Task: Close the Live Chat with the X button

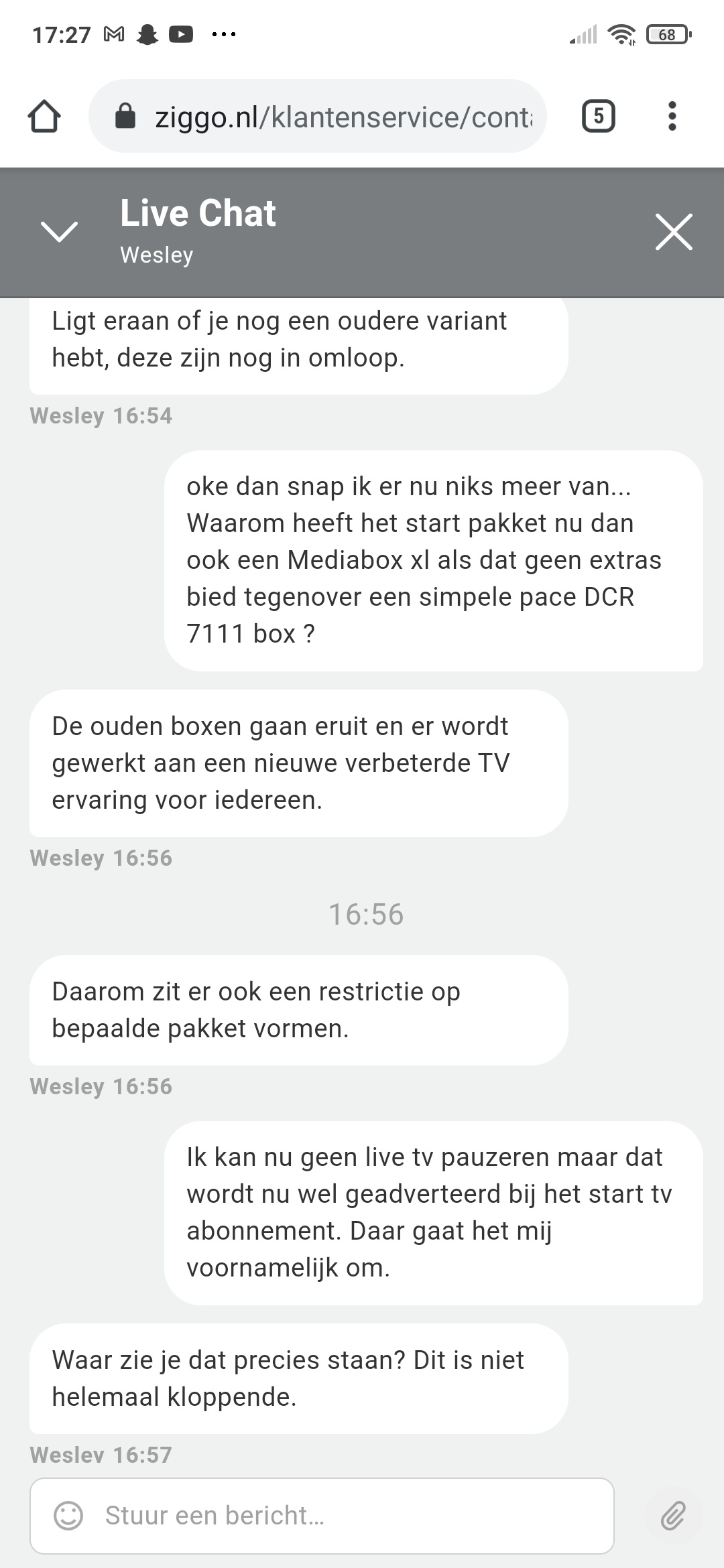Action: point(674,233)
